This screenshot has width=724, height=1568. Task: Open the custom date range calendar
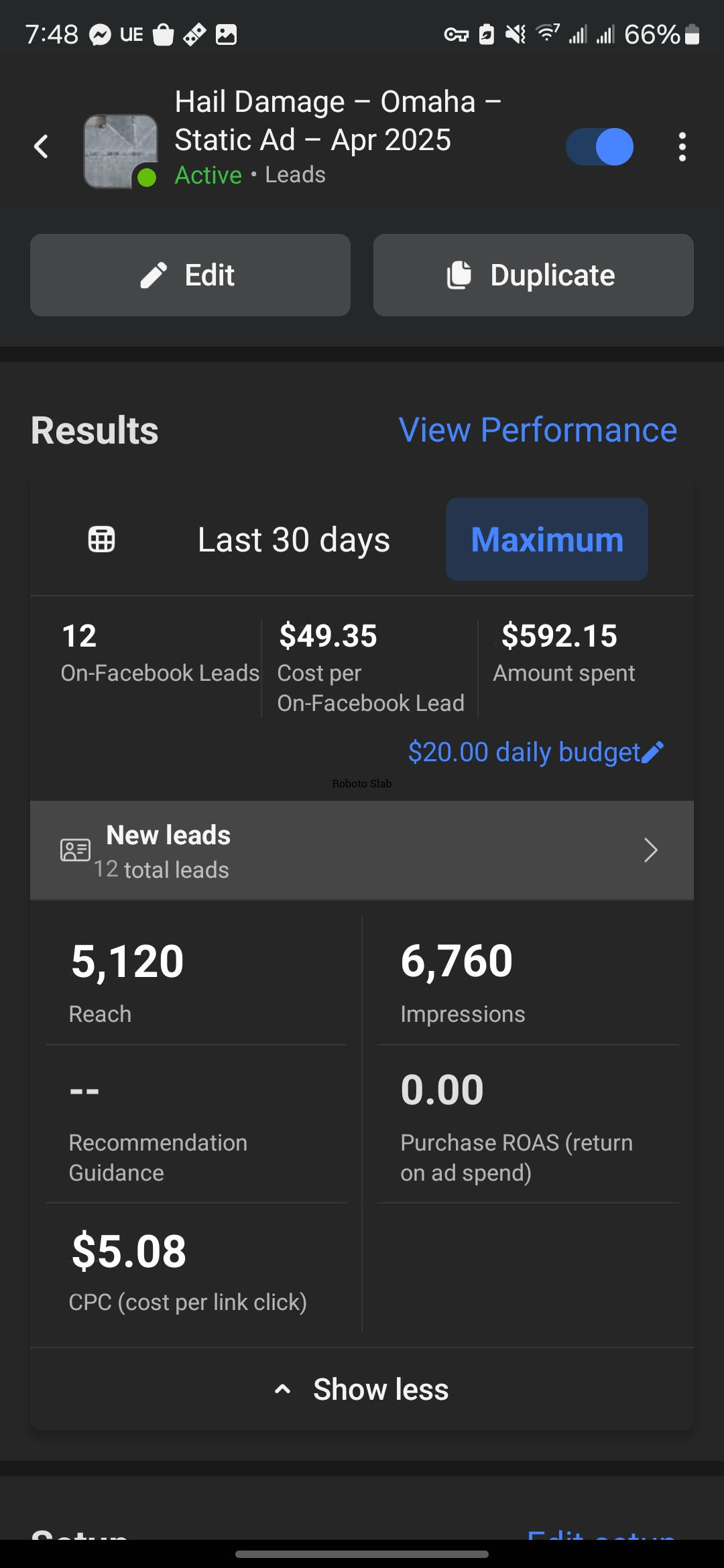click(x=102, y=539)
